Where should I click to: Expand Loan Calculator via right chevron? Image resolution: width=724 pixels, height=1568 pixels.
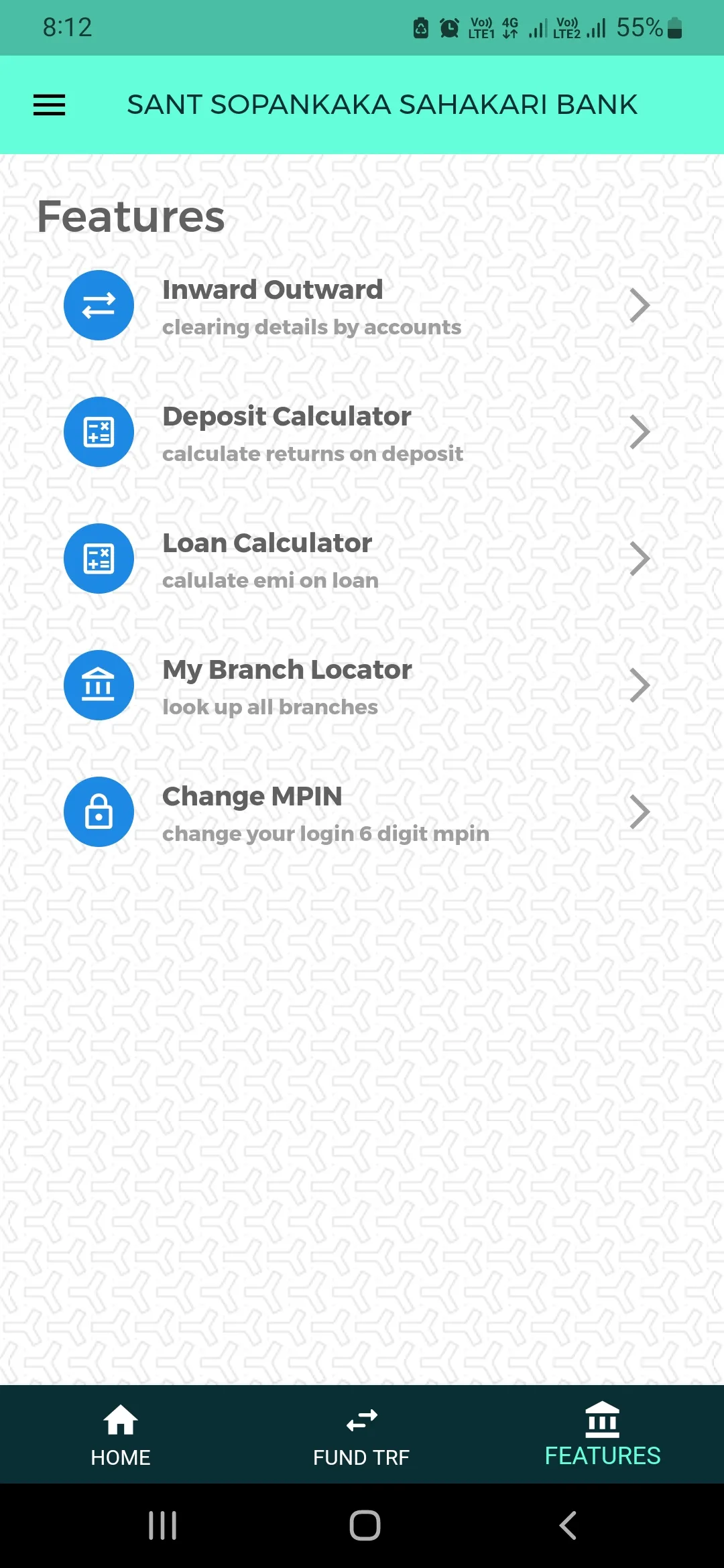tap(640, 558)
